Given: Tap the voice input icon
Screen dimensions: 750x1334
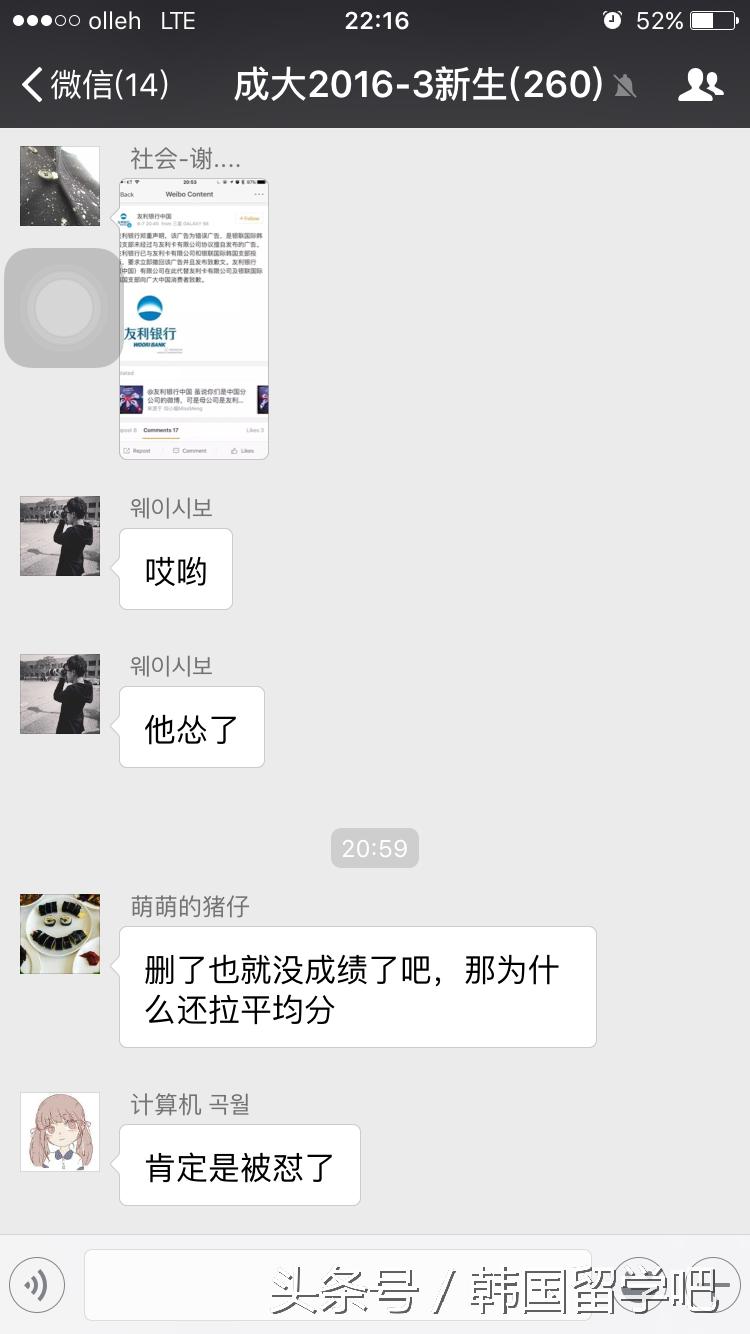Looking at the screenshot, I should (x=37, y=1285).
